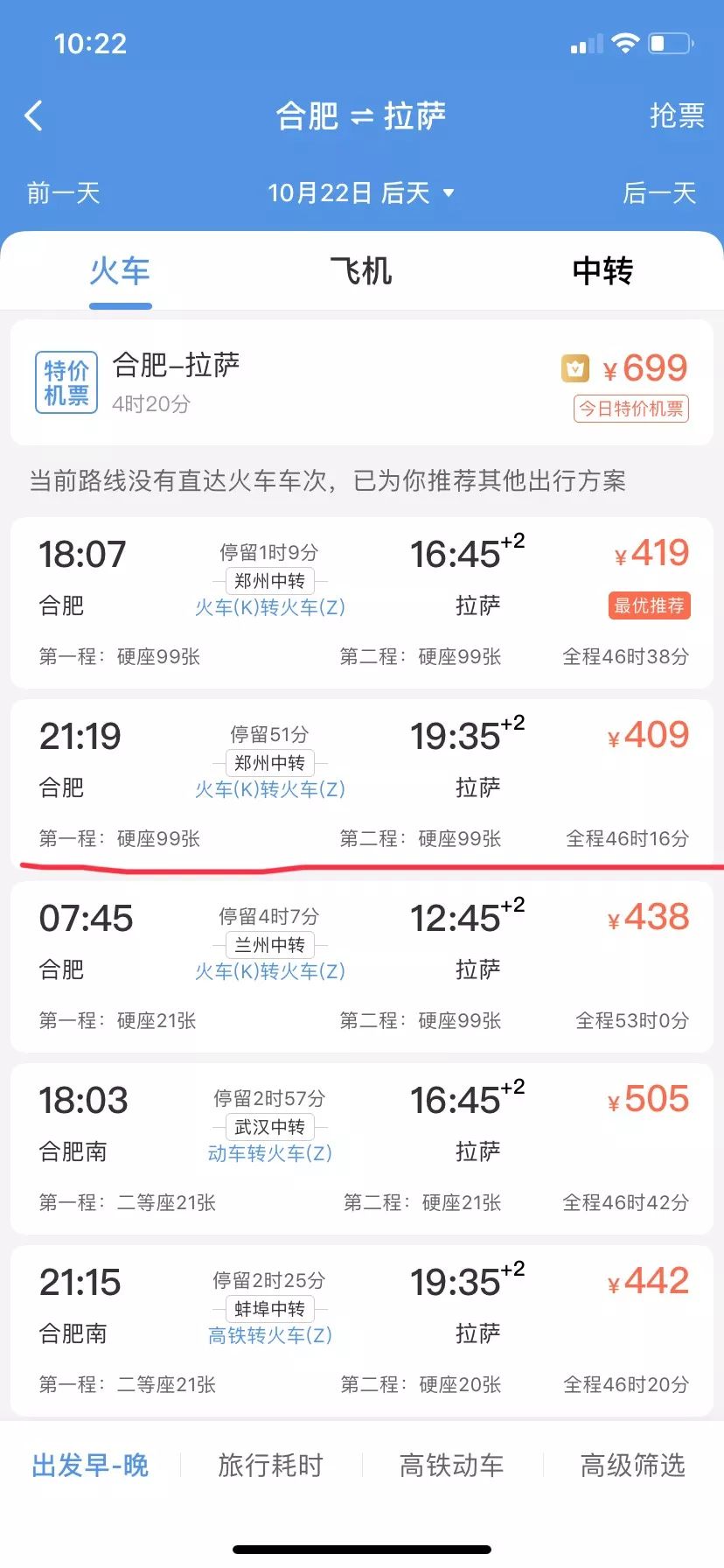Open the 18:07 route priced ¥419
Screen dimensions: 724x1568
tap(362, 602)
